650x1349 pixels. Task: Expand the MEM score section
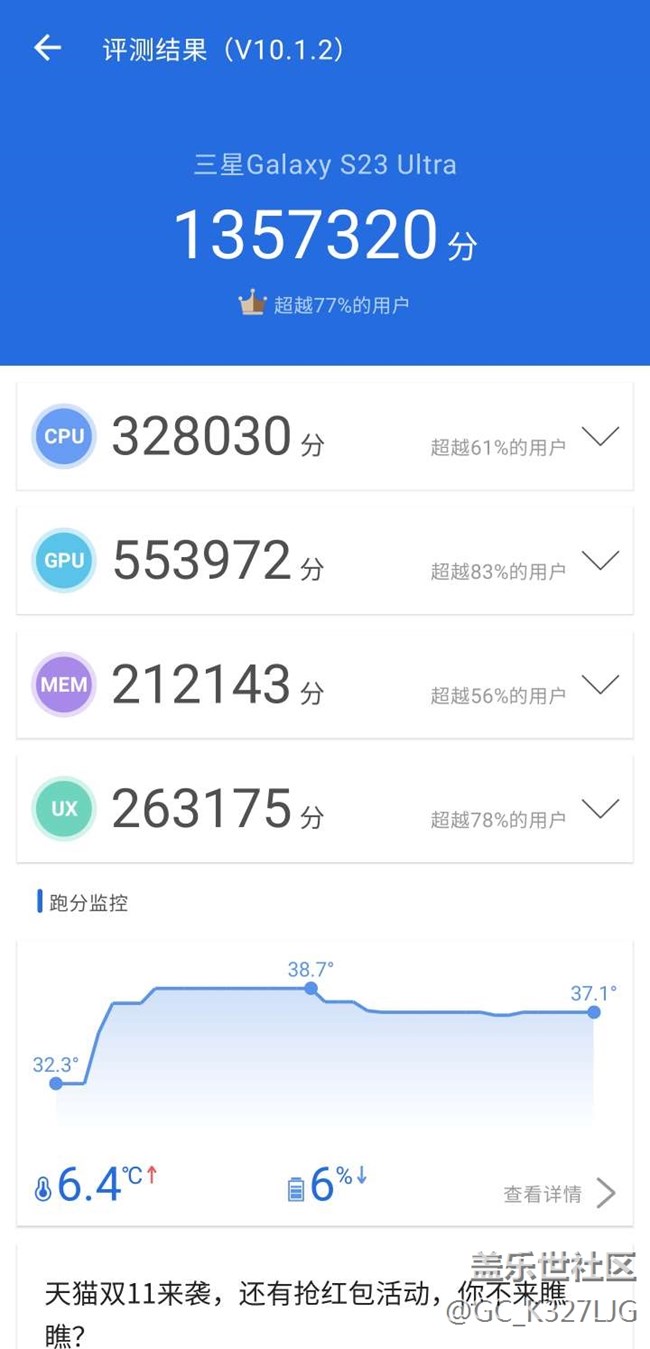600,685
